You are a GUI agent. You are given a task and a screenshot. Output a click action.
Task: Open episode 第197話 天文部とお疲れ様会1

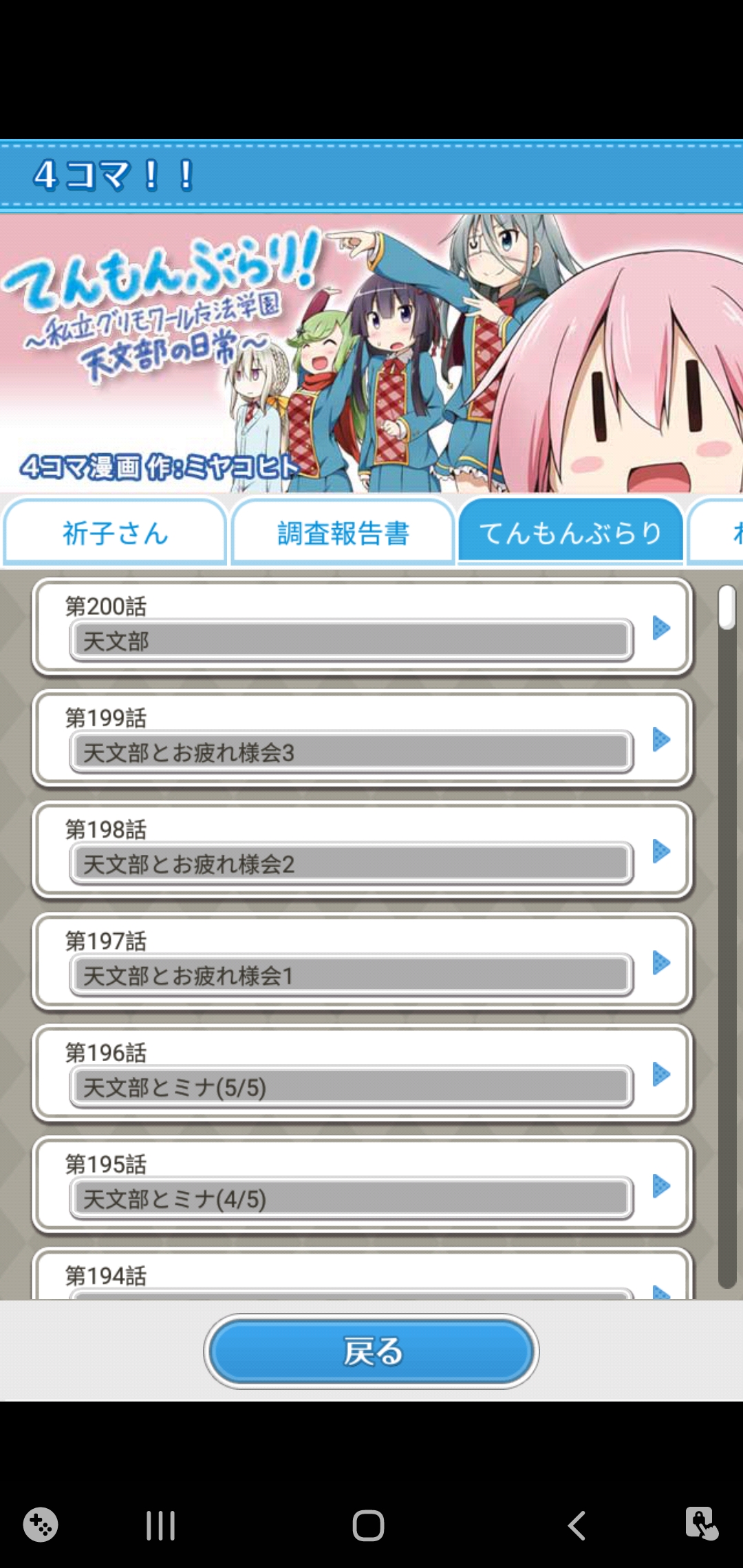coord(362,961)
